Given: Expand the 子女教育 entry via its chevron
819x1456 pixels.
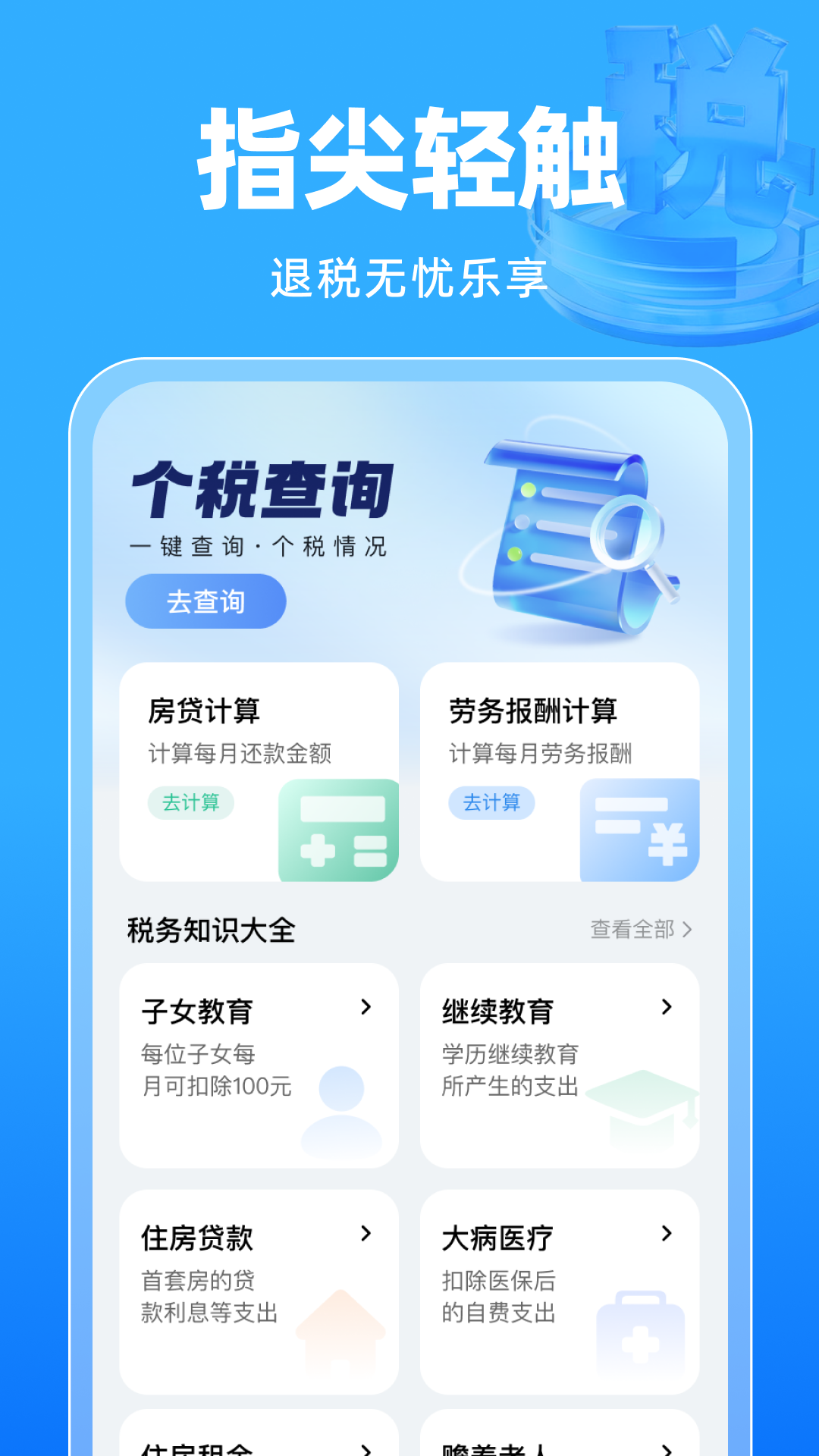Looking at the screenshot, I should tap(369, 1009).
